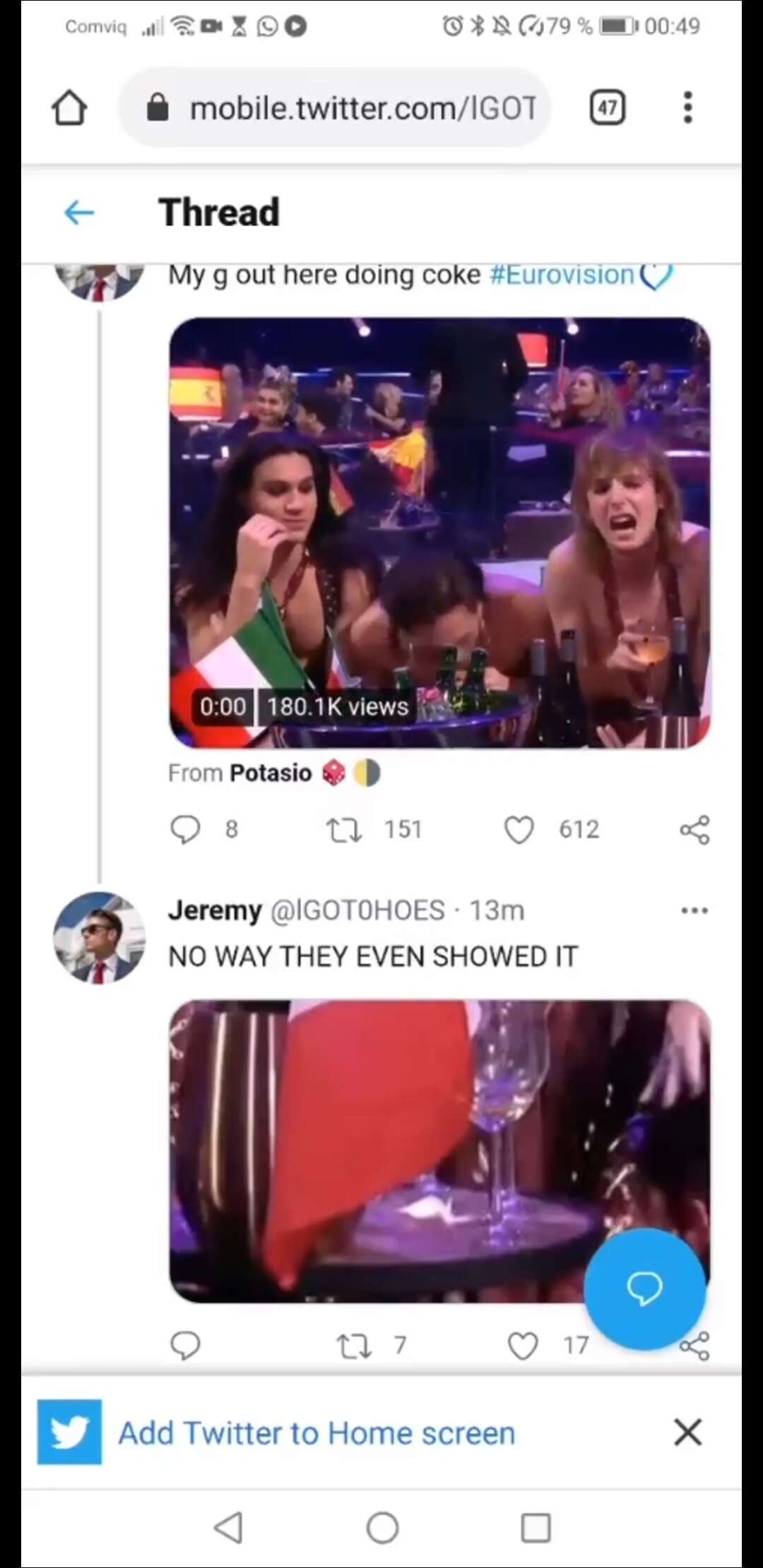Image resolution: width=763 pixels, height=1568 pixels.
Task: Open Jeremy's profile picture
Action: tap(100, 938)
